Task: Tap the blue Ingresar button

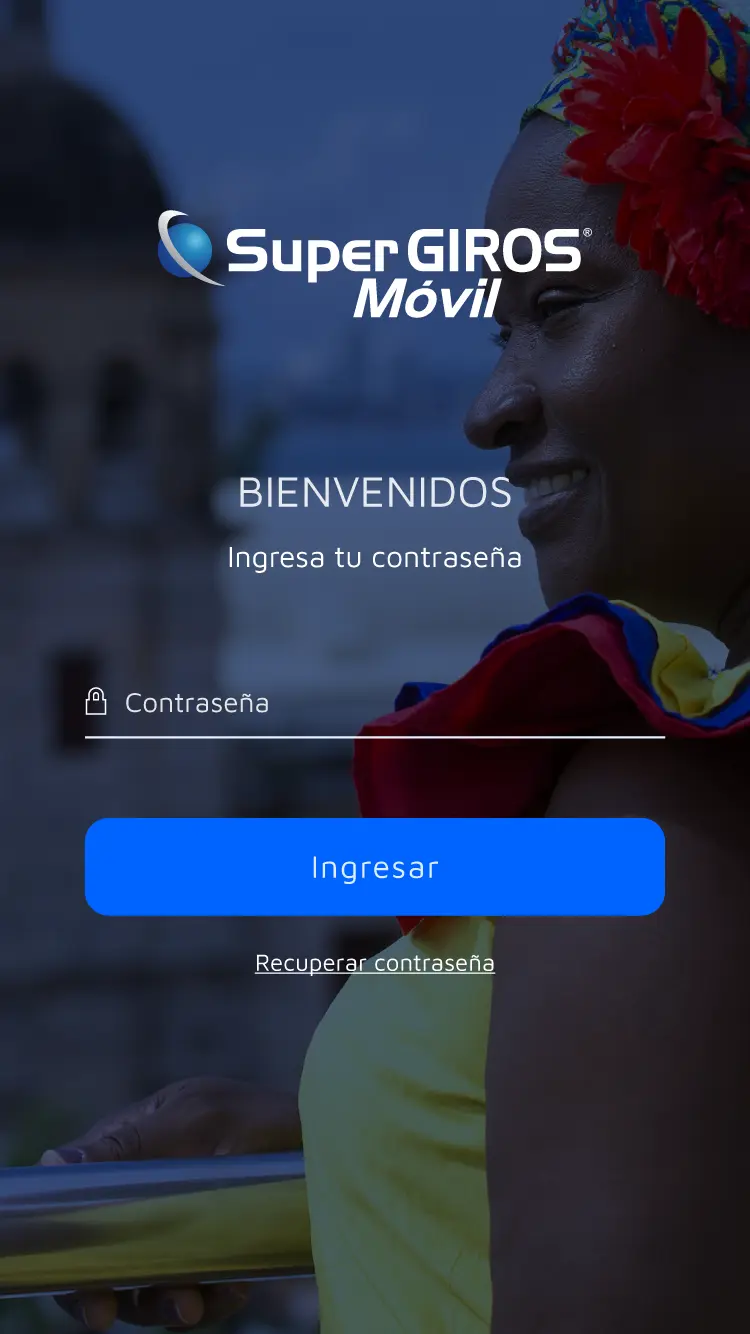Action: pos(375,867)
